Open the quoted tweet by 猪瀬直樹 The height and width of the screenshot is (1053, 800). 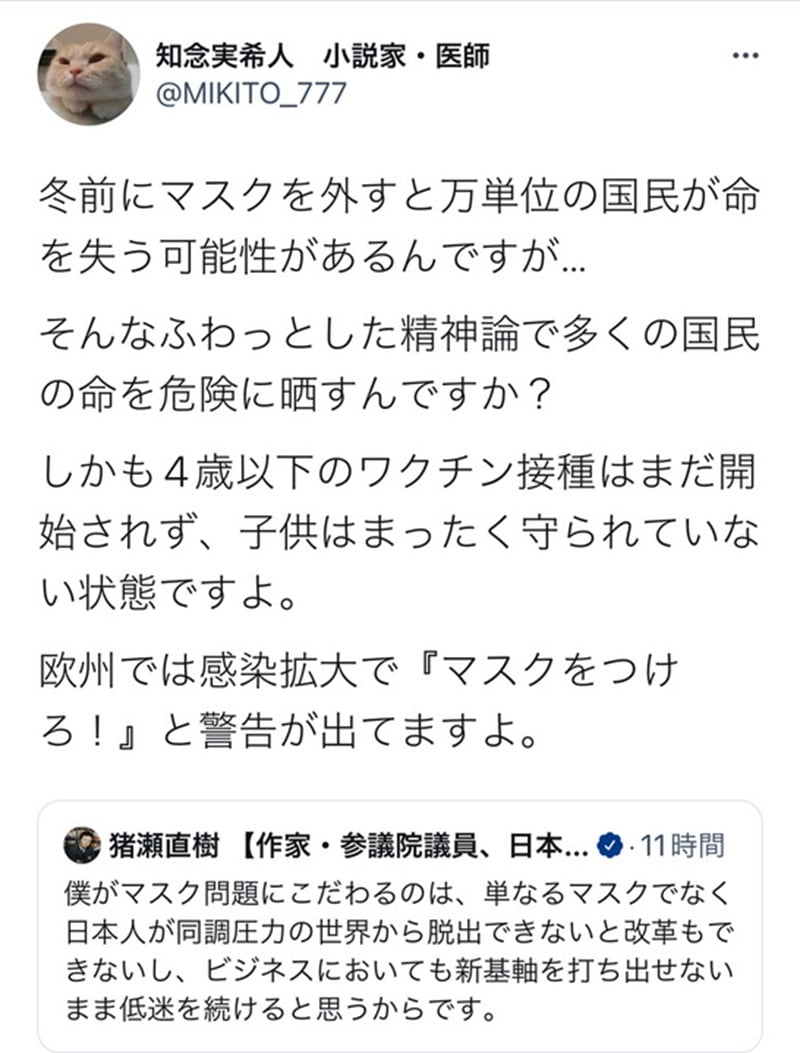tap(400, 935)
